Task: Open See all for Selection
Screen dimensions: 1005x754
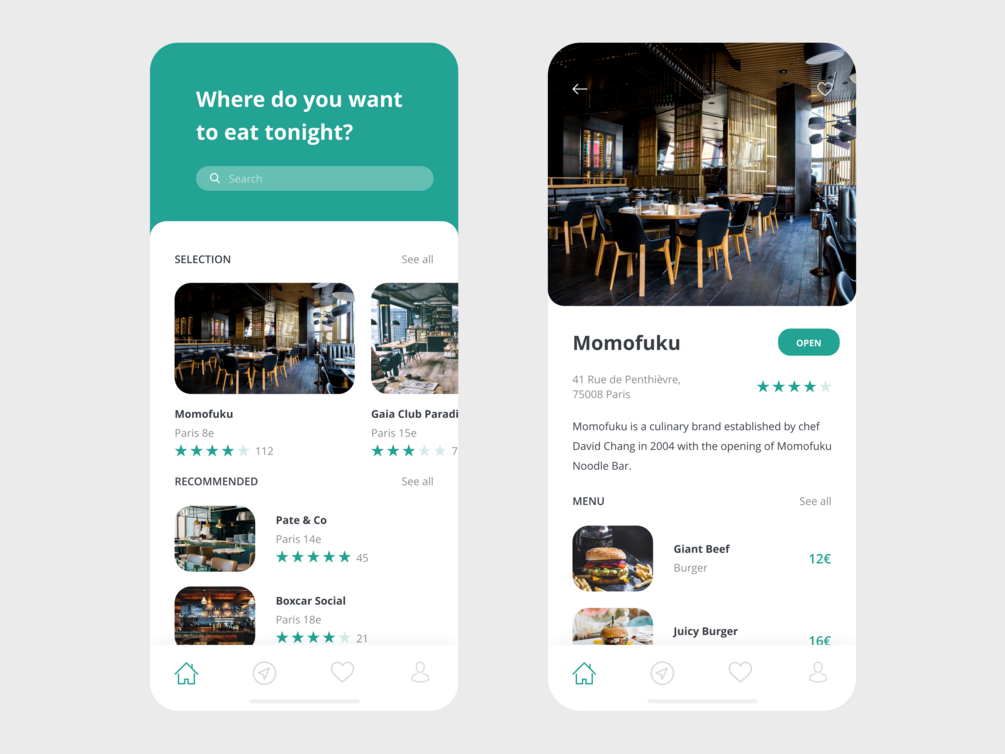Action: click(x=417, y=259)
